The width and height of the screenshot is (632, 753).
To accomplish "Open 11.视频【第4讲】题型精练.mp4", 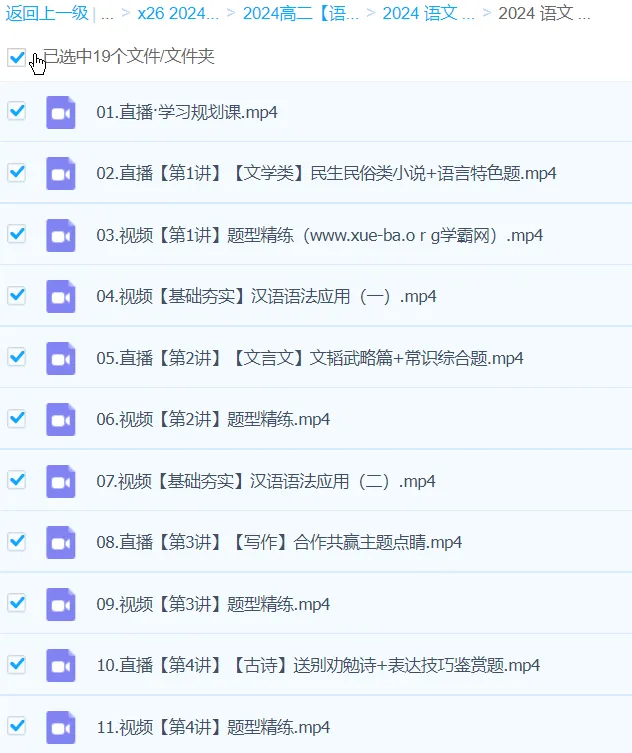I will (213, 727).
